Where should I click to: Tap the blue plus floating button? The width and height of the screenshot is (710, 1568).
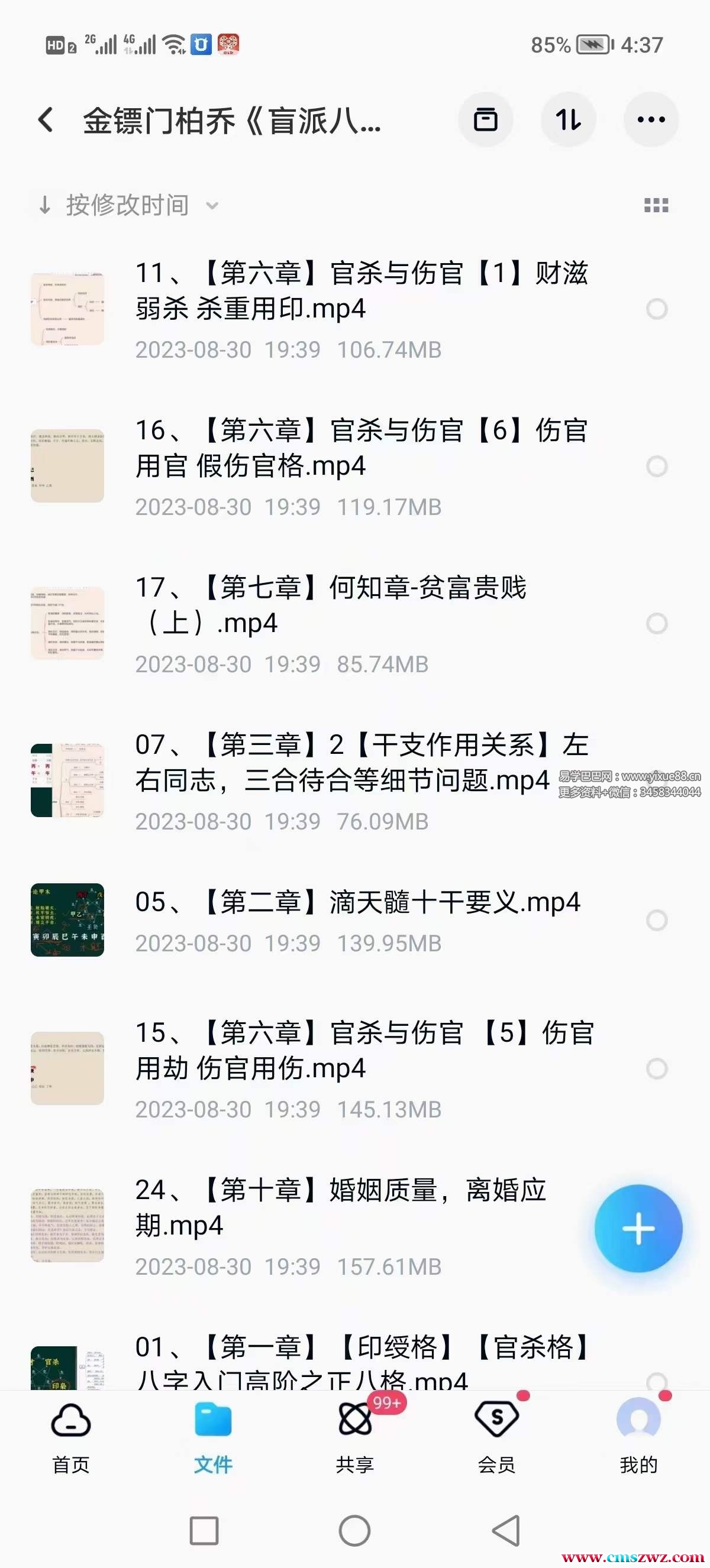[x=638, y=1229]
